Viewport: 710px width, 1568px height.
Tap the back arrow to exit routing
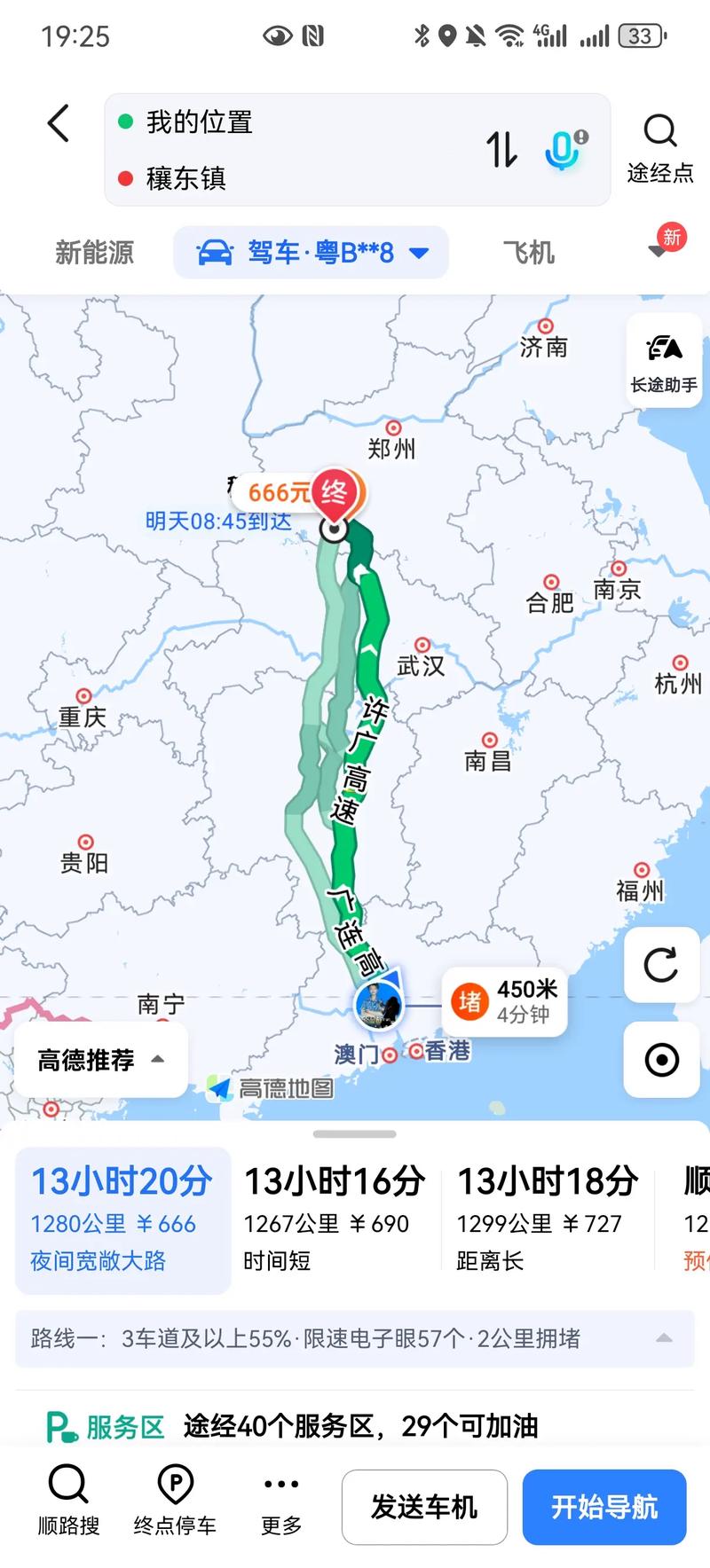click(57, 124)
